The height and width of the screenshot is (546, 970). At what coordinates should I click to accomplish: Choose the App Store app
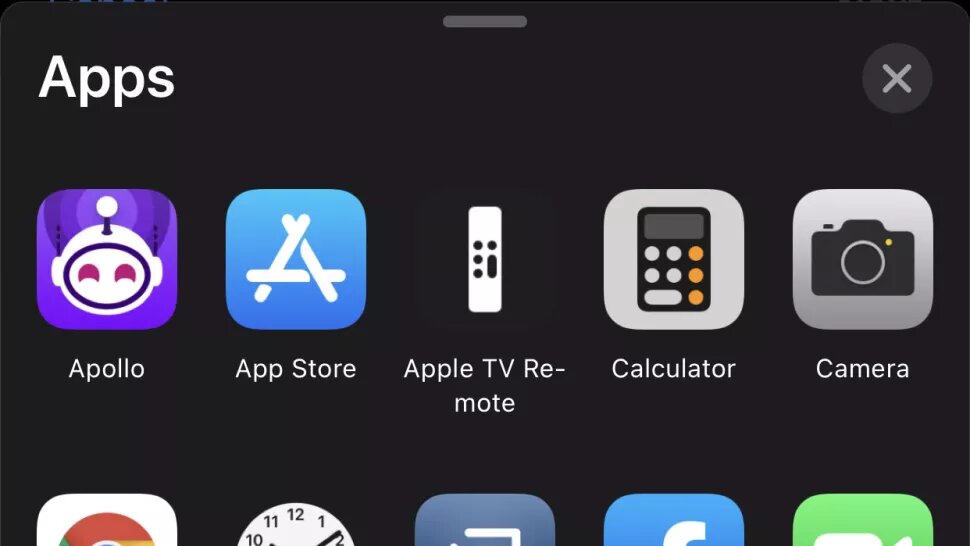click(296, 260)
